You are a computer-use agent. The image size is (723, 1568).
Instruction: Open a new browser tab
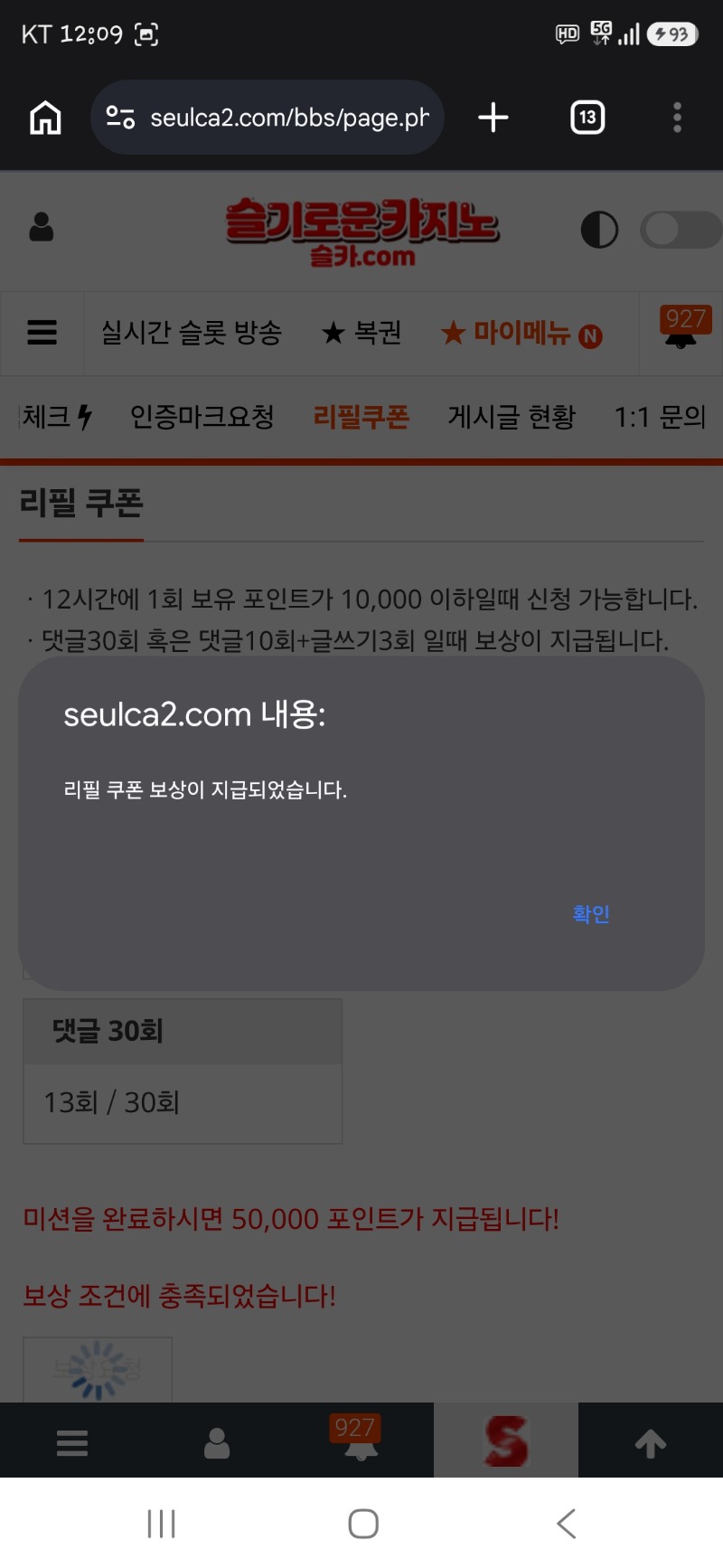tap(493, 118)
